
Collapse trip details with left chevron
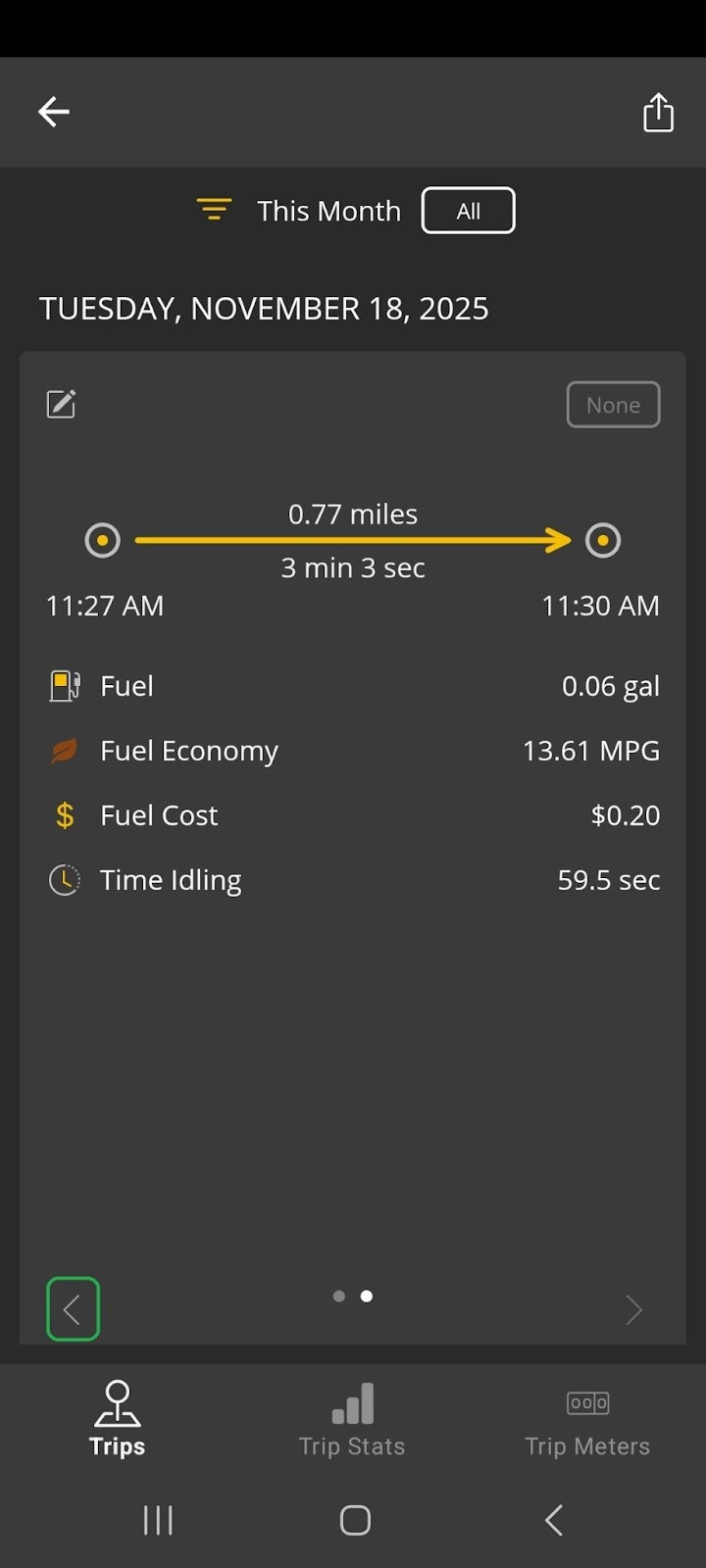coord(72,1308)
